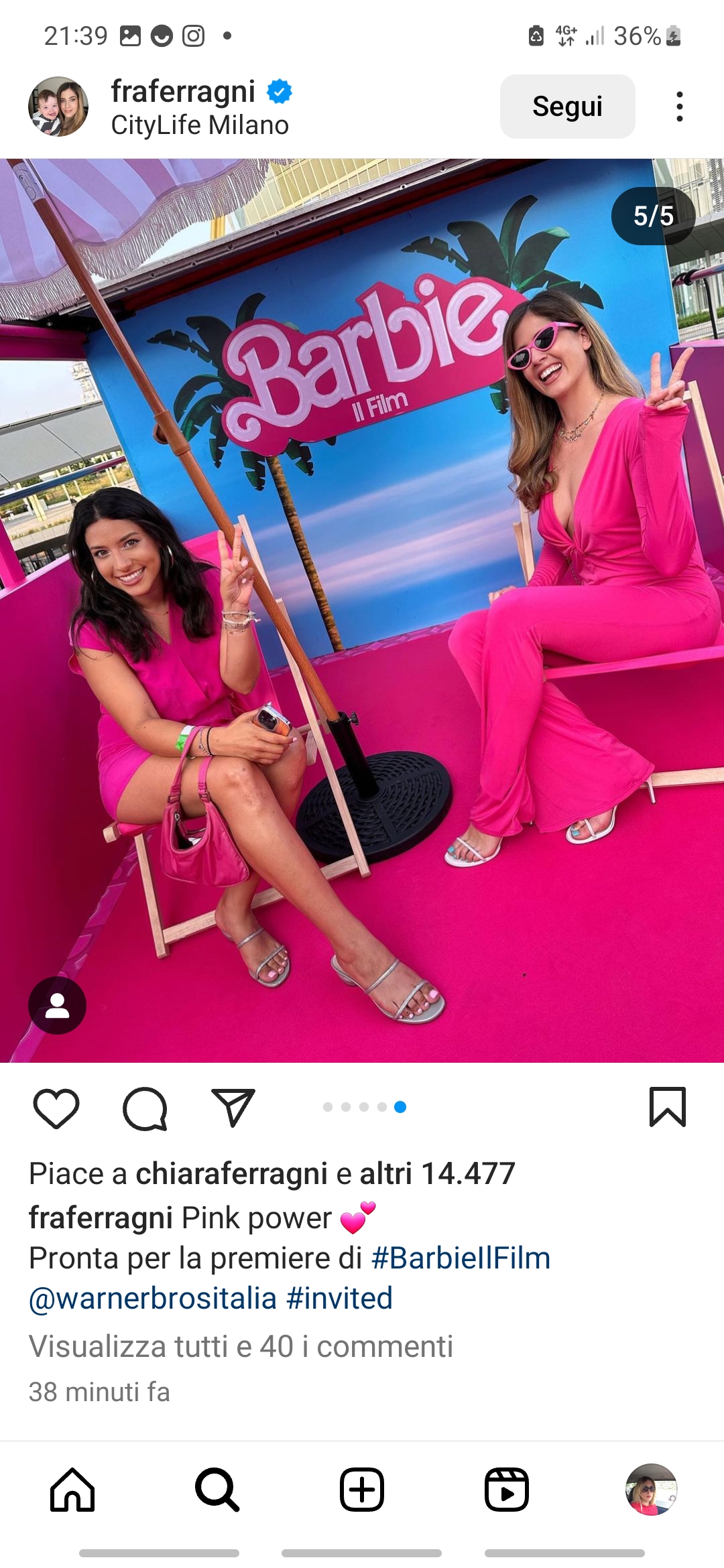The image size is (724, 1568).
Task: Open fraferragni's profile picture
Action: (x=58, y=107)
